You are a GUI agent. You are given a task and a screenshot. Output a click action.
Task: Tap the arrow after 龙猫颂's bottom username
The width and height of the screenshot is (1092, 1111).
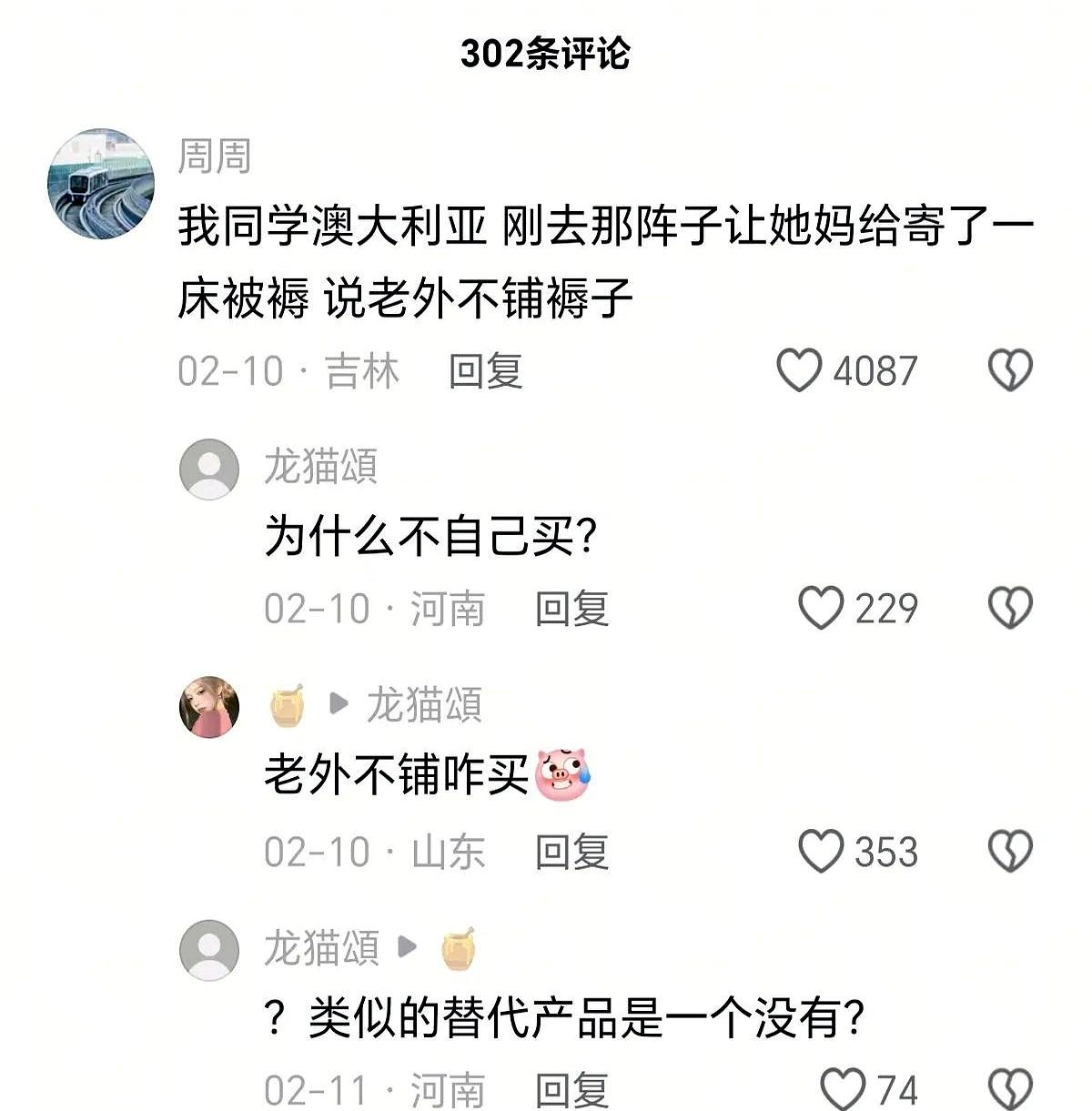click(408, 946)
